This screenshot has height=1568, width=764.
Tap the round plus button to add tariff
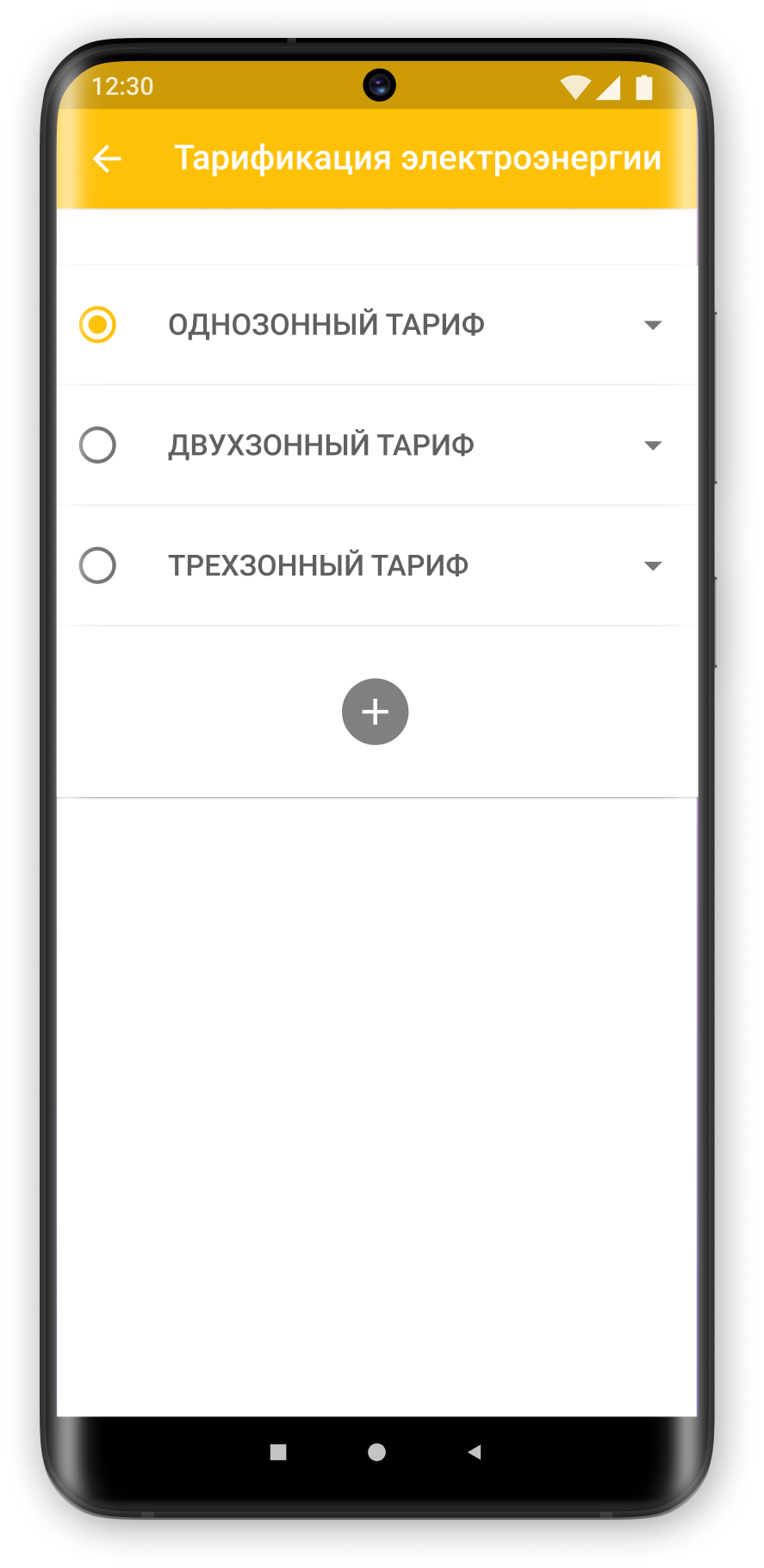pos(375,712)
